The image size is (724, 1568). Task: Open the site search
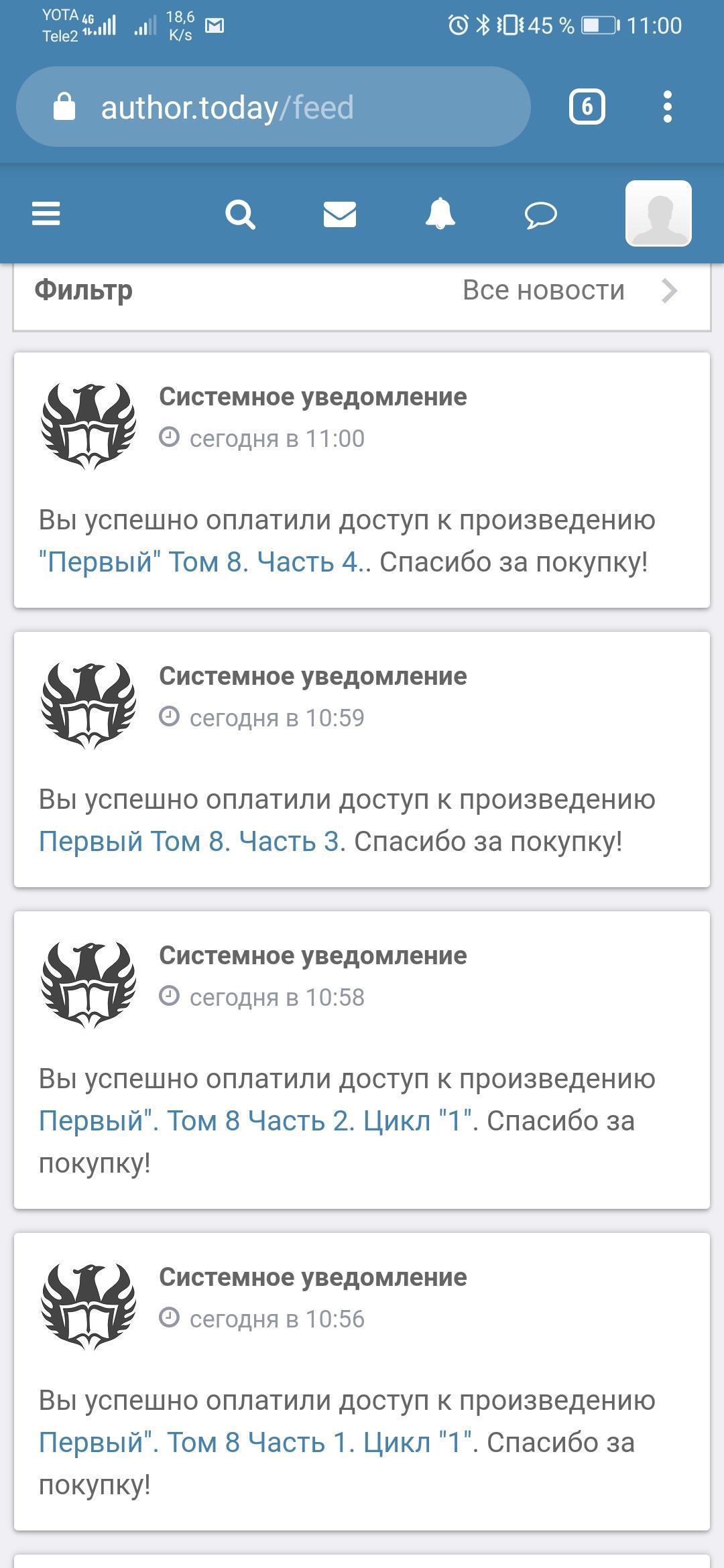pyautogui.click(x=240, y=214)
